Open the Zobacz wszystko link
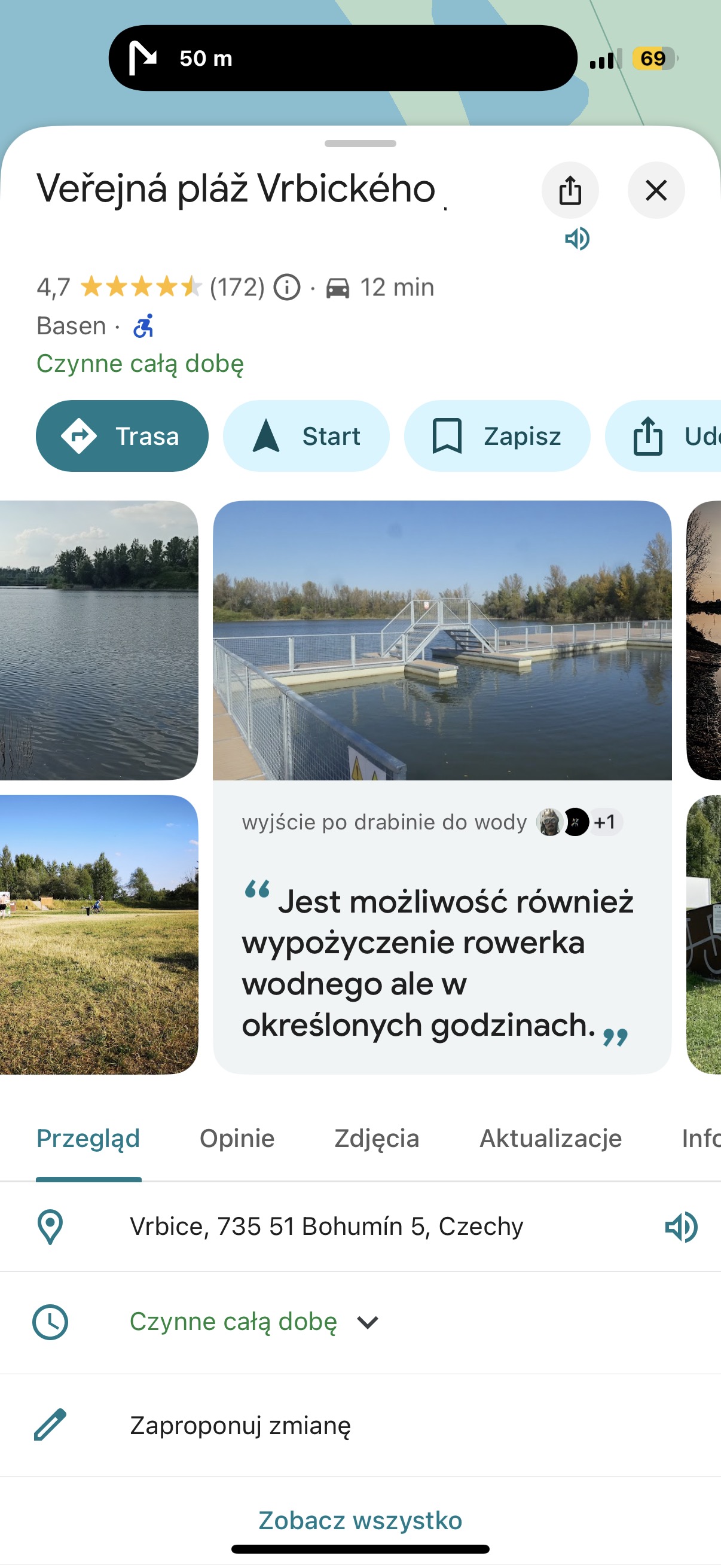 click(x=360, y=1520)
